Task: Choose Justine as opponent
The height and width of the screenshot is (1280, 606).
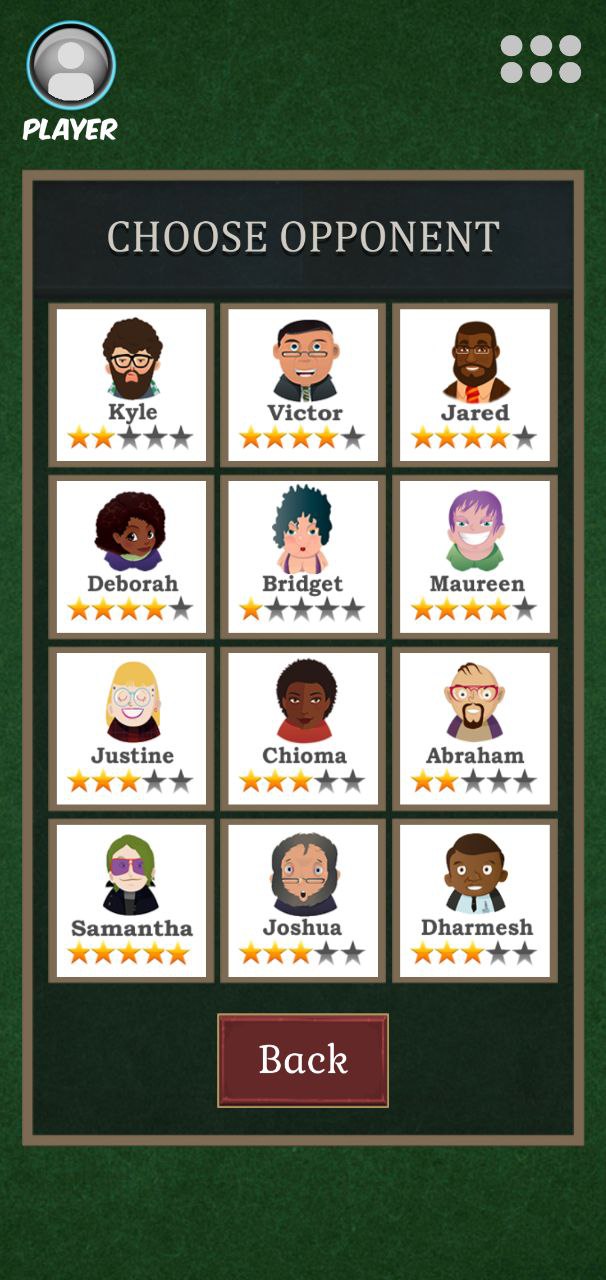Action: (131, 729)
